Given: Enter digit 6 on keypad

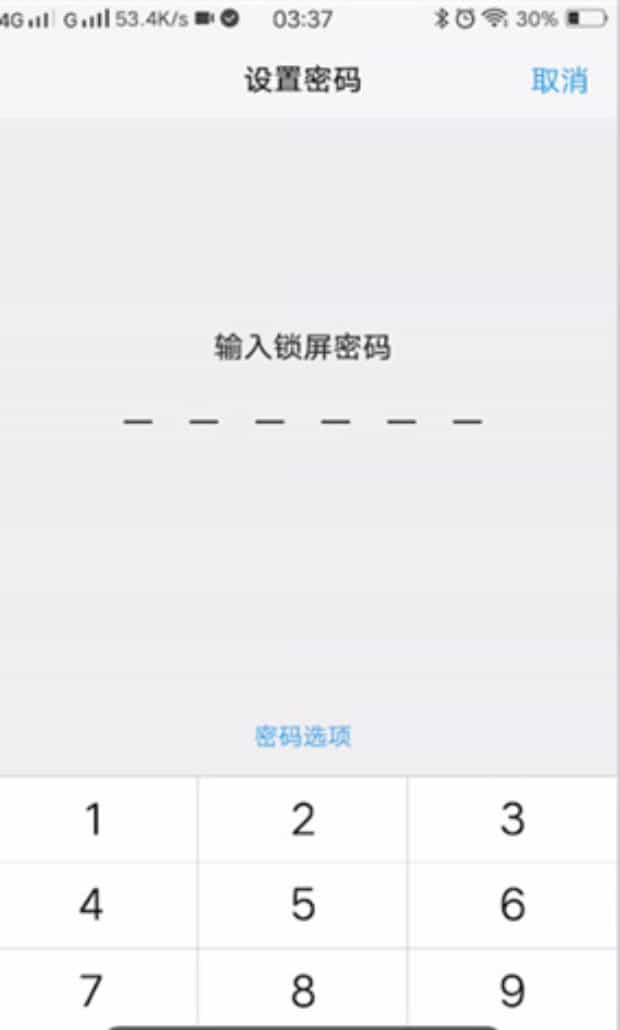Looking at the screenshot, I should [x=512, y=905].
